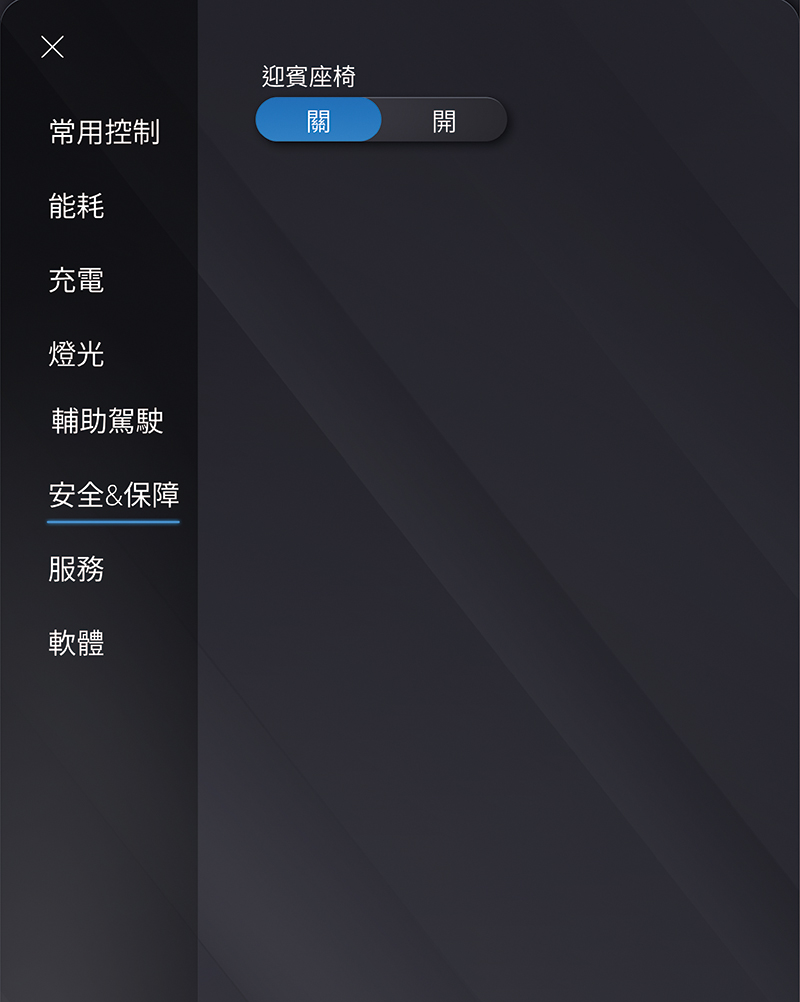Turn 迎賓座椅 on with 開

pyautogui.click(x=444, y=121)
